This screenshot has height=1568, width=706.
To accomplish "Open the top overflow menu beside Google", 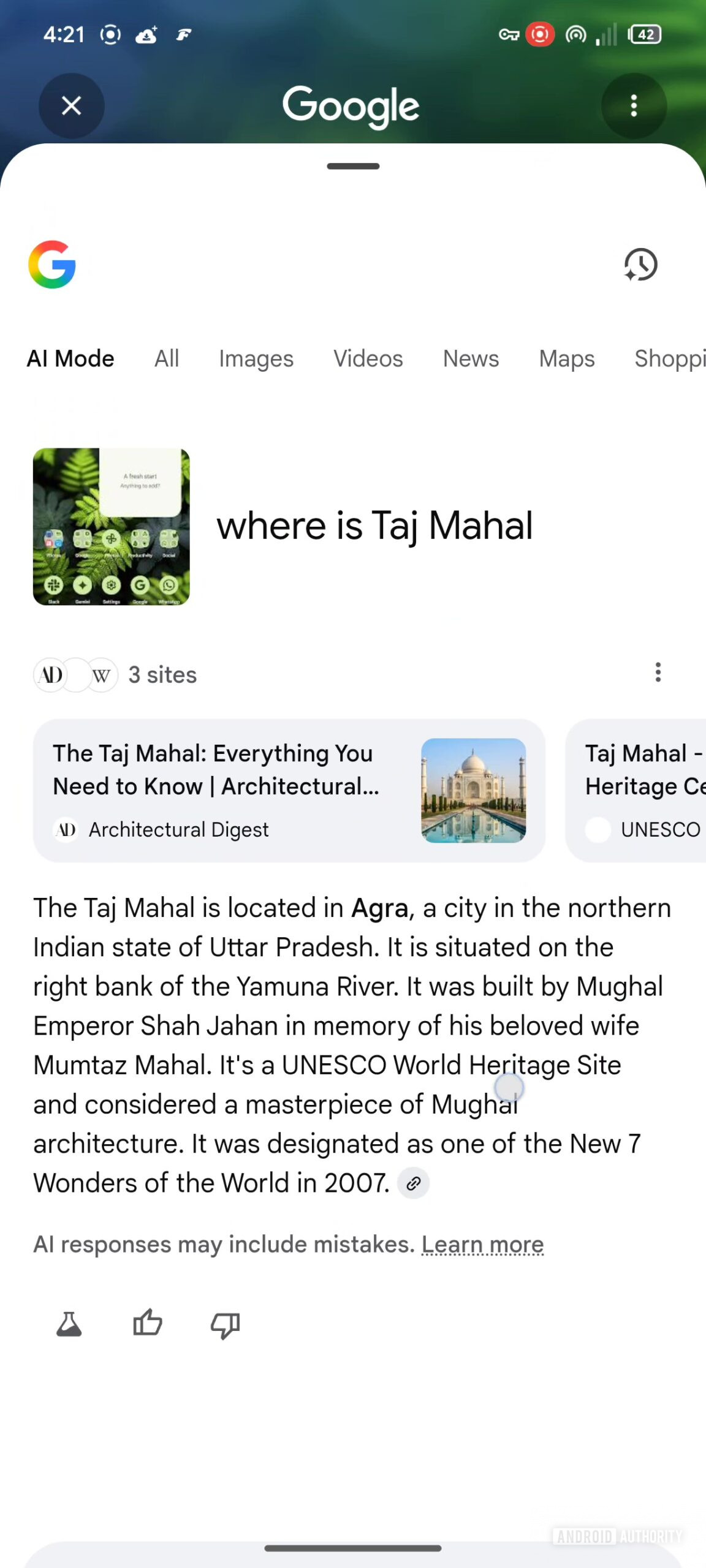I will 634,106.
